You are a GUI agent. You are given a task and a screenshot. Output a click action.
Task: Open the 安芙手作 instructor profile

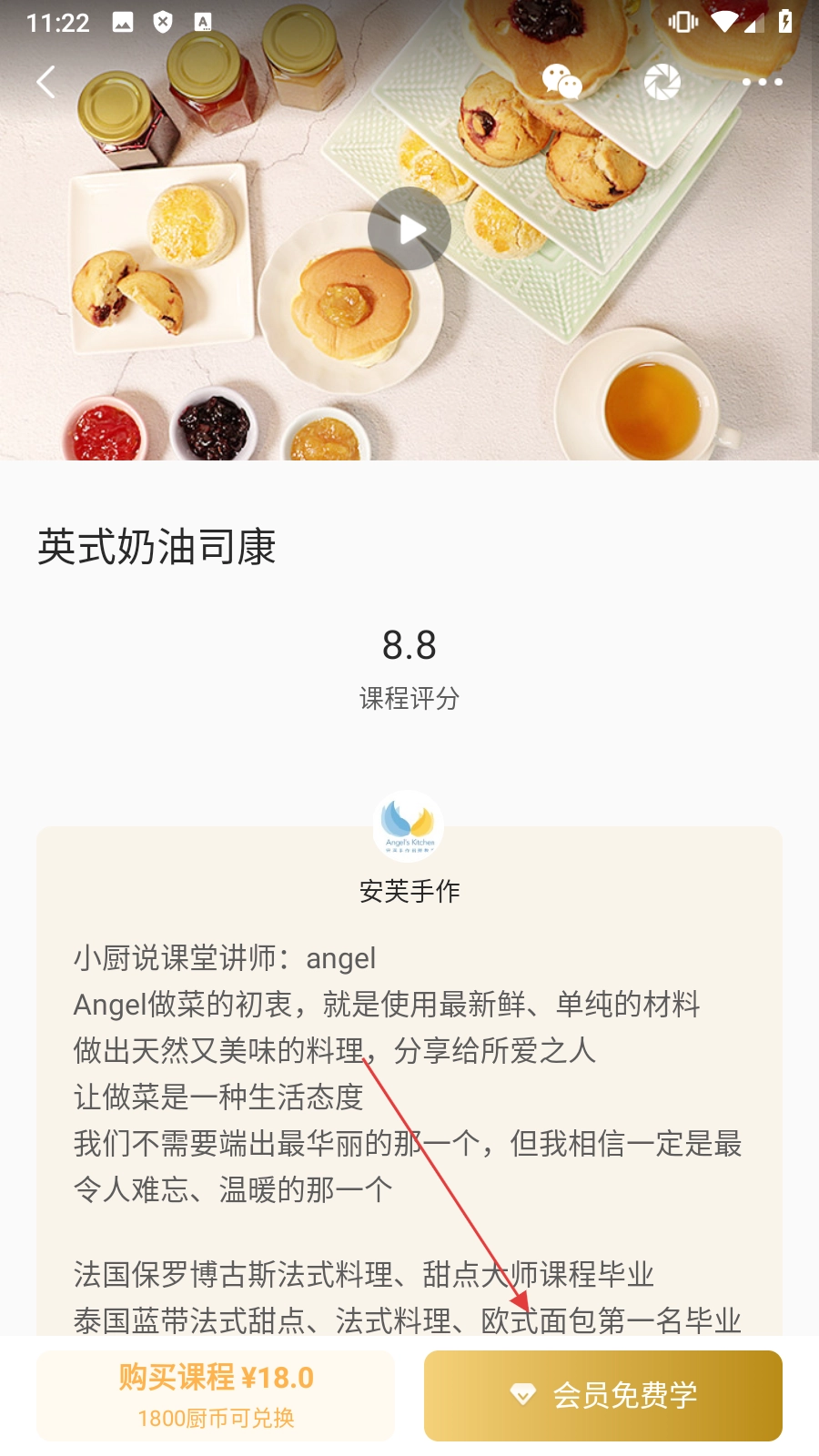point(409,826)
